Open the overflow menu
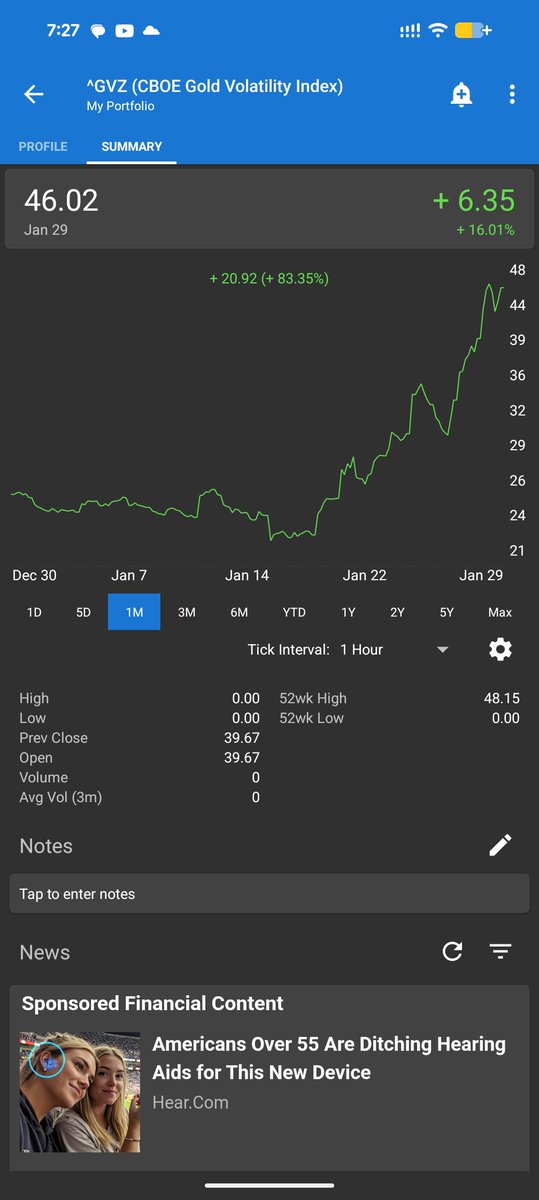 click(512, 95)
